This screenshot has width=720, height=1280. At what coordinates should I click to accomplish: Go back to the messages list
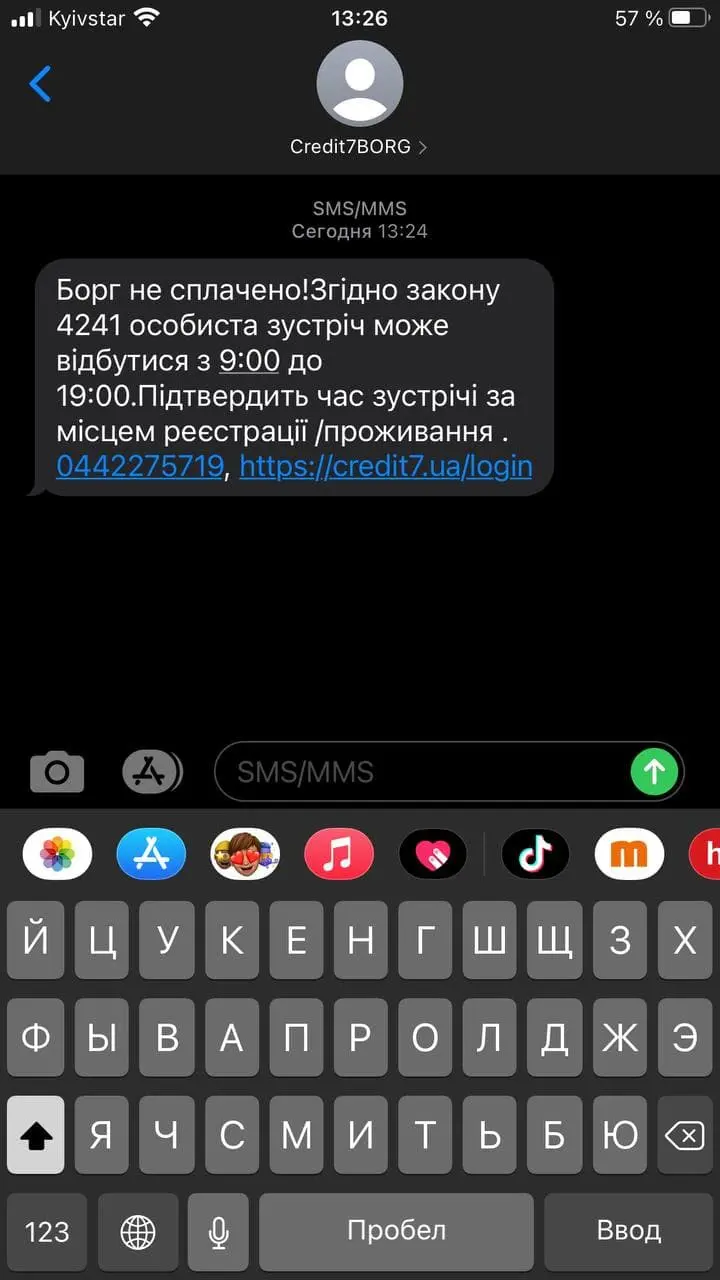[x=40, y=84]
